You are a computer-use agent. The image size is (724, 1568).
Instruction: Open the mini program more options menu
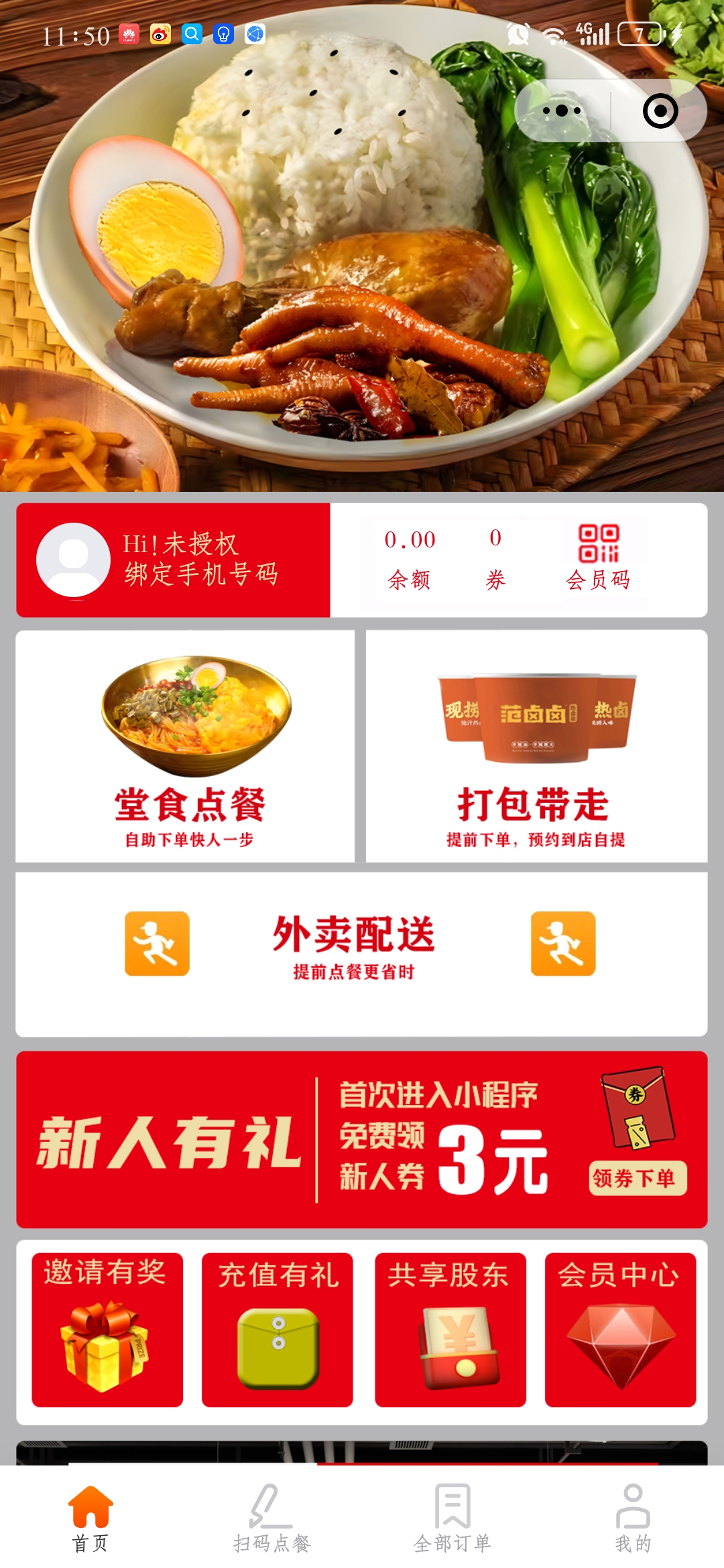coord(562,111)
